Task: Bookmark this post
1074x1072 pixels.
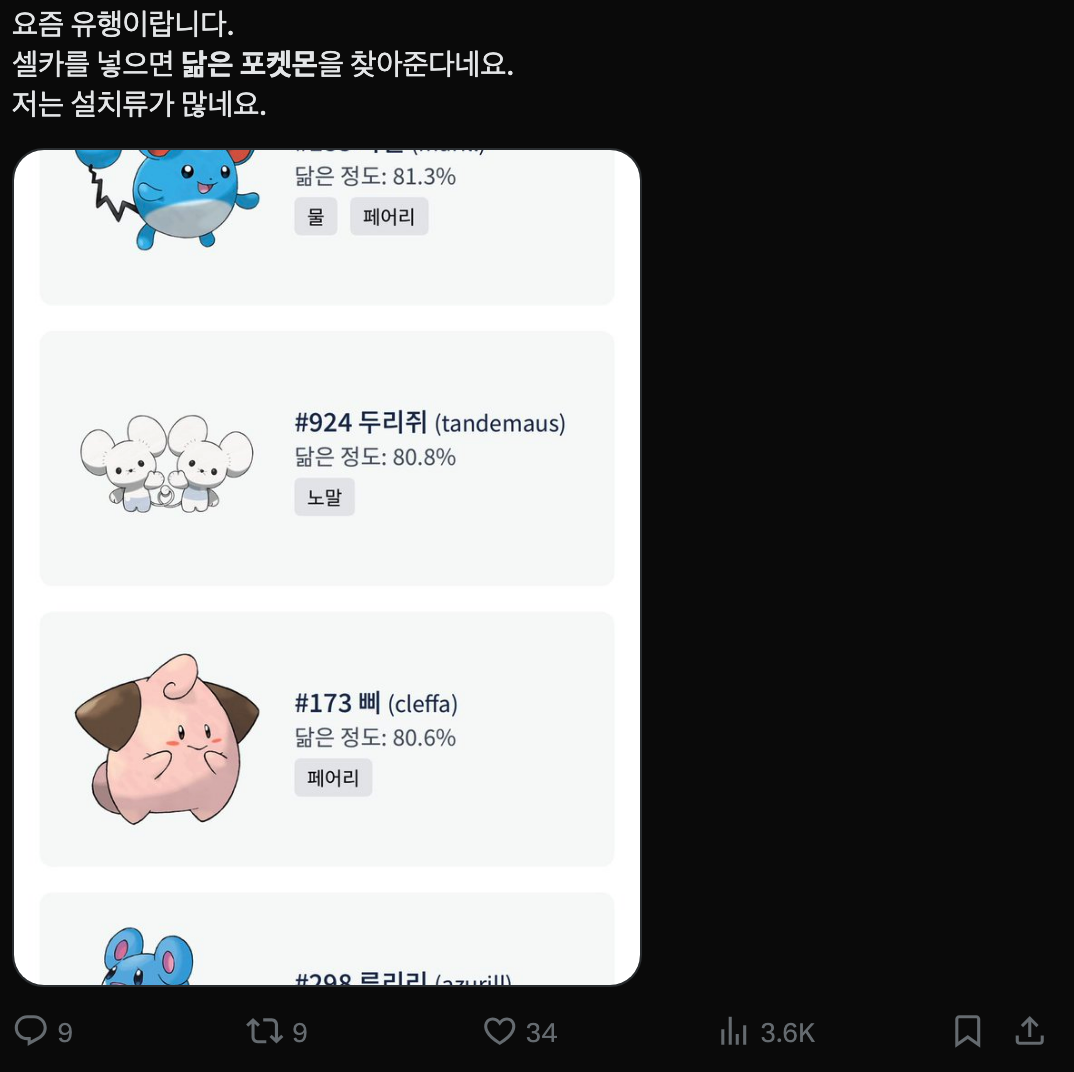Action: pos(967,1031)
